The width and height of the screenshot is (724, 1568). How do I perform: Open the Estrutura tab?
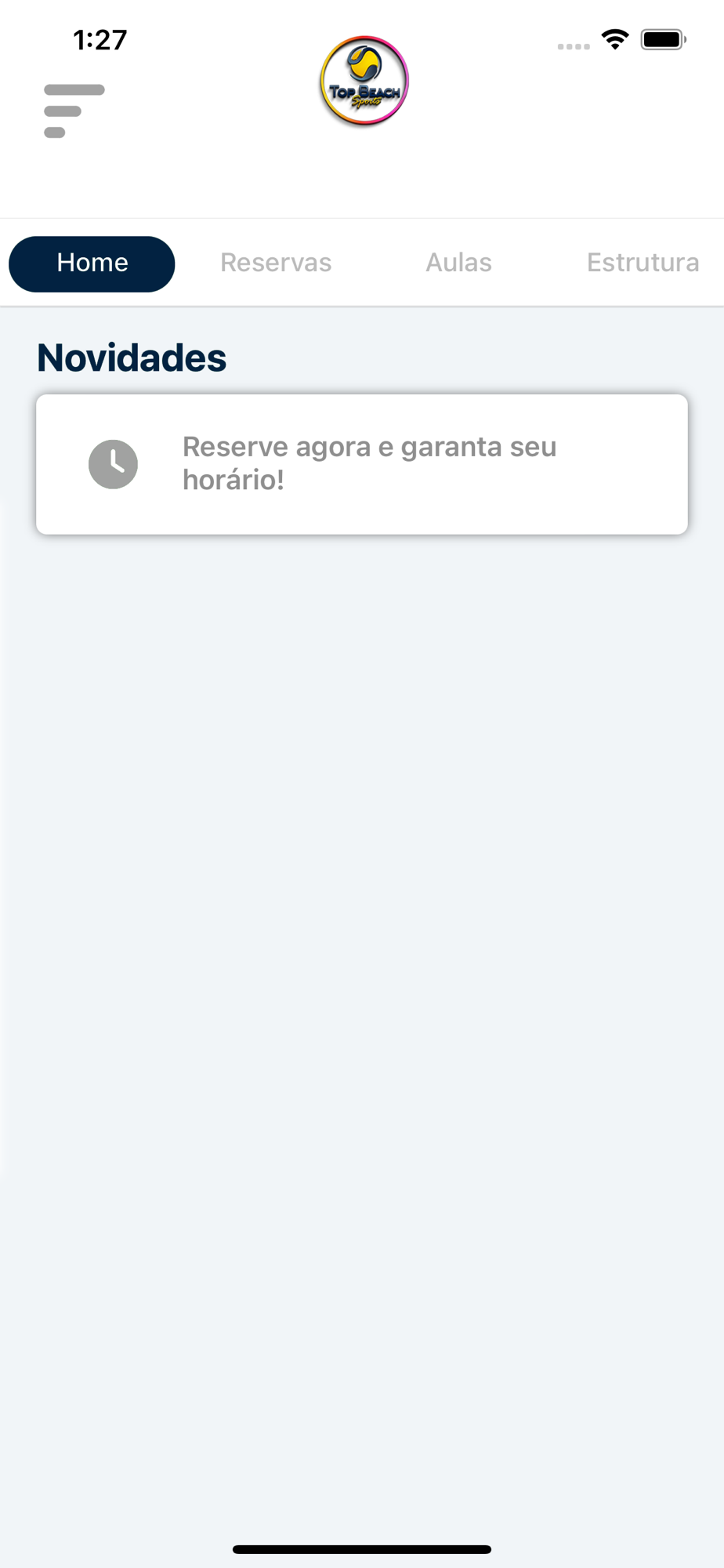tap(643, 263)
